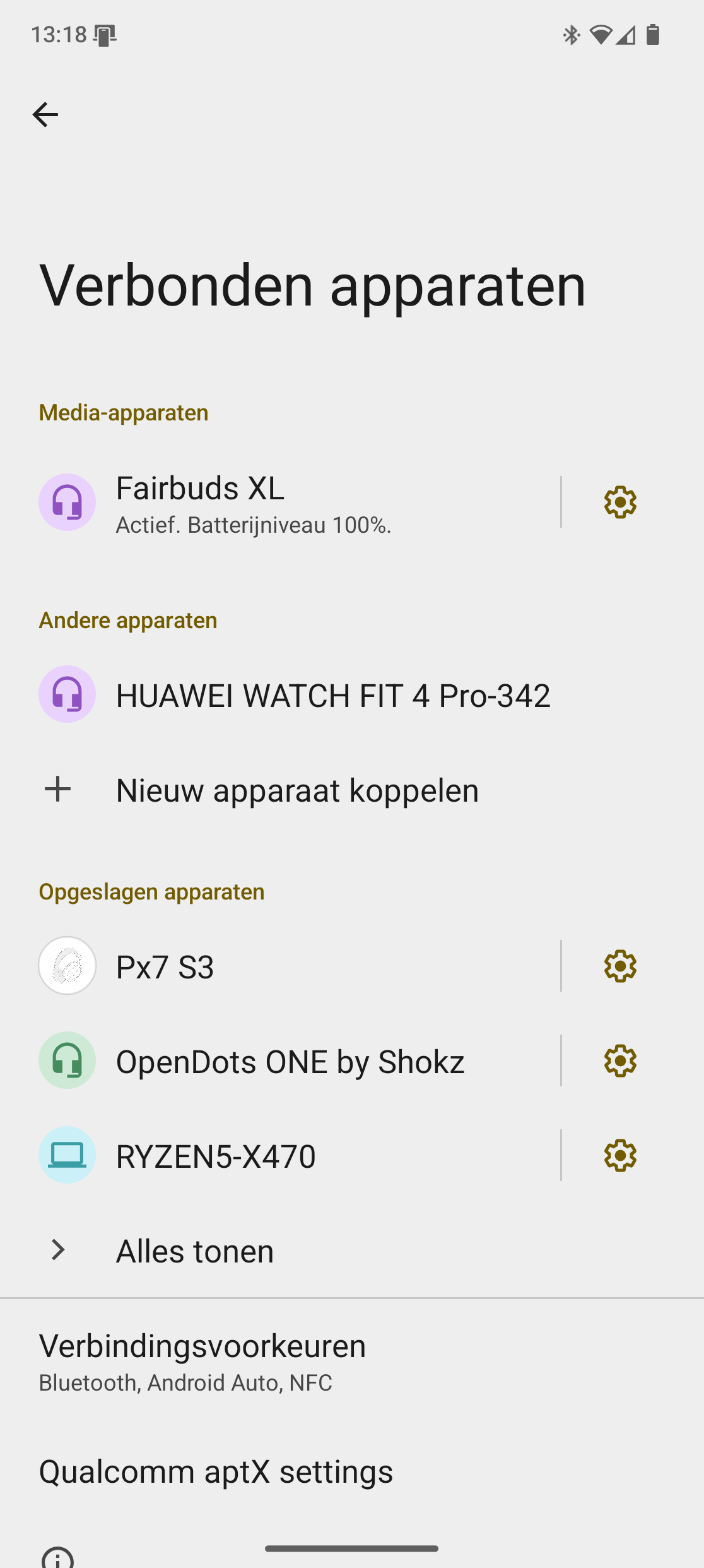
Task: Connect to OpenDots ONE by Shokz
Action: coord(290,1061)
